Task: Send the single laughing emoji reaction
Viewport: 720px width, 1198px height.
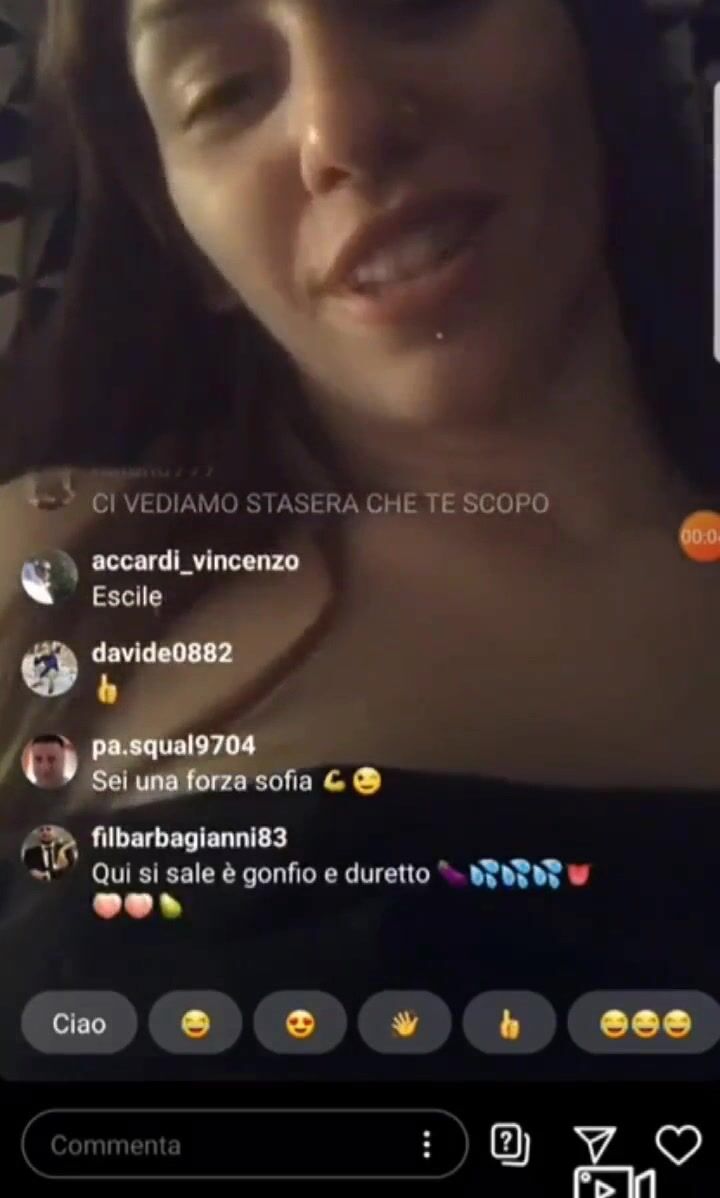Action: (x=196, y=1022)
